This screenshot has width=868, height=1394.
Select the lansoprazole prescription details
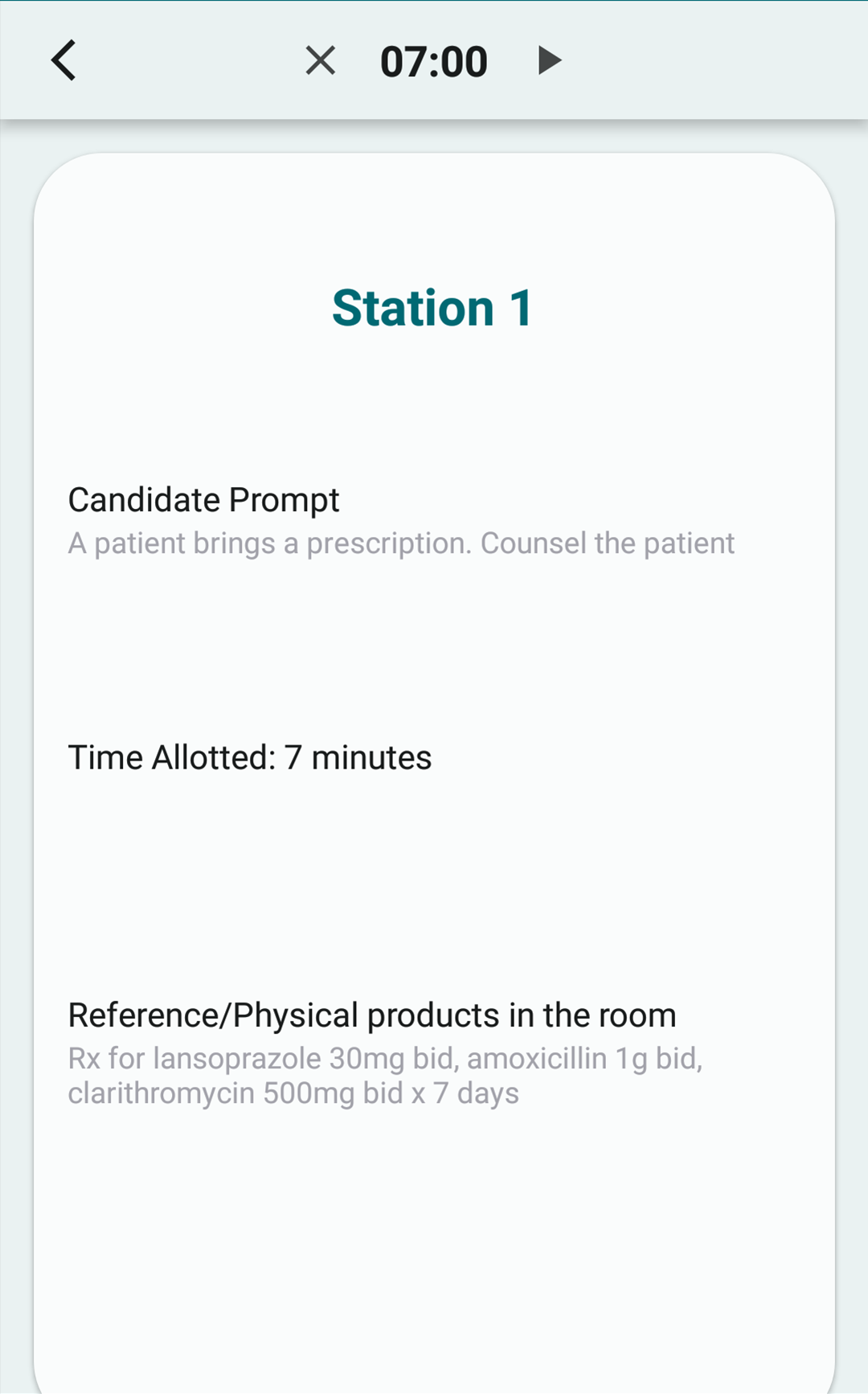[x=386, y=1075]
